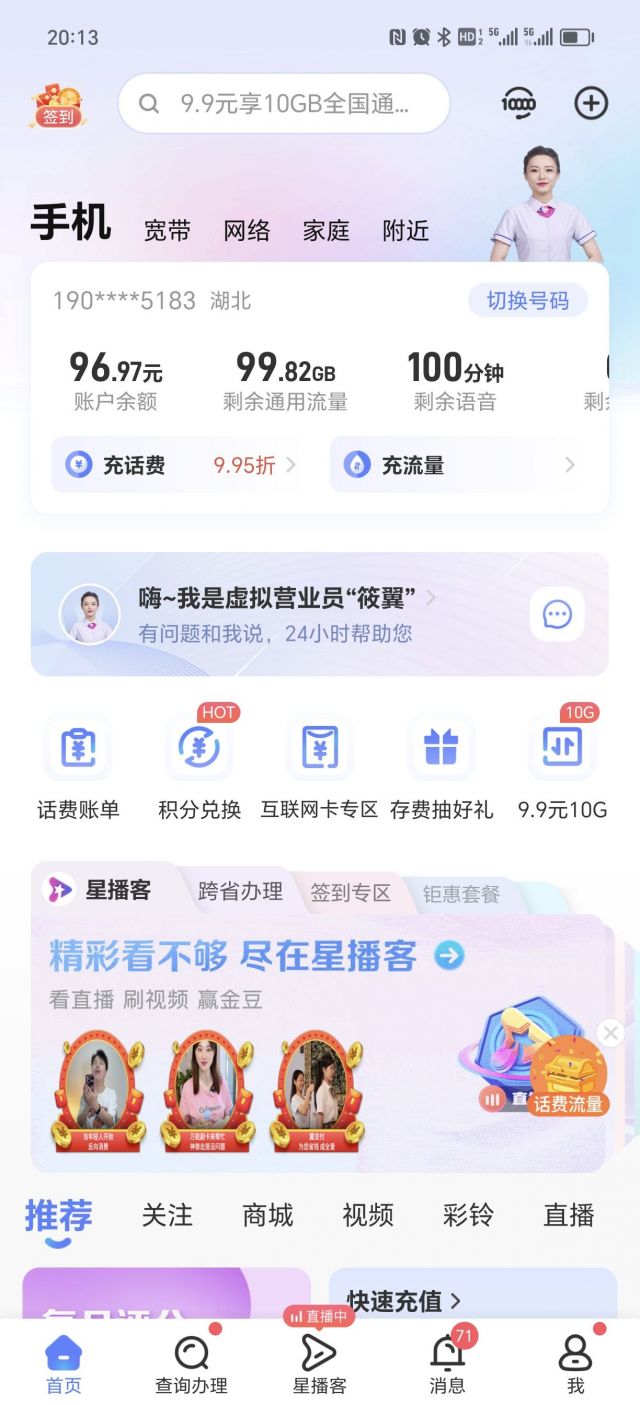This screenshot has height=1405, width=640.
Task: Tap the search box with 9.9元享10GB
Action: (x=284, y=103)
